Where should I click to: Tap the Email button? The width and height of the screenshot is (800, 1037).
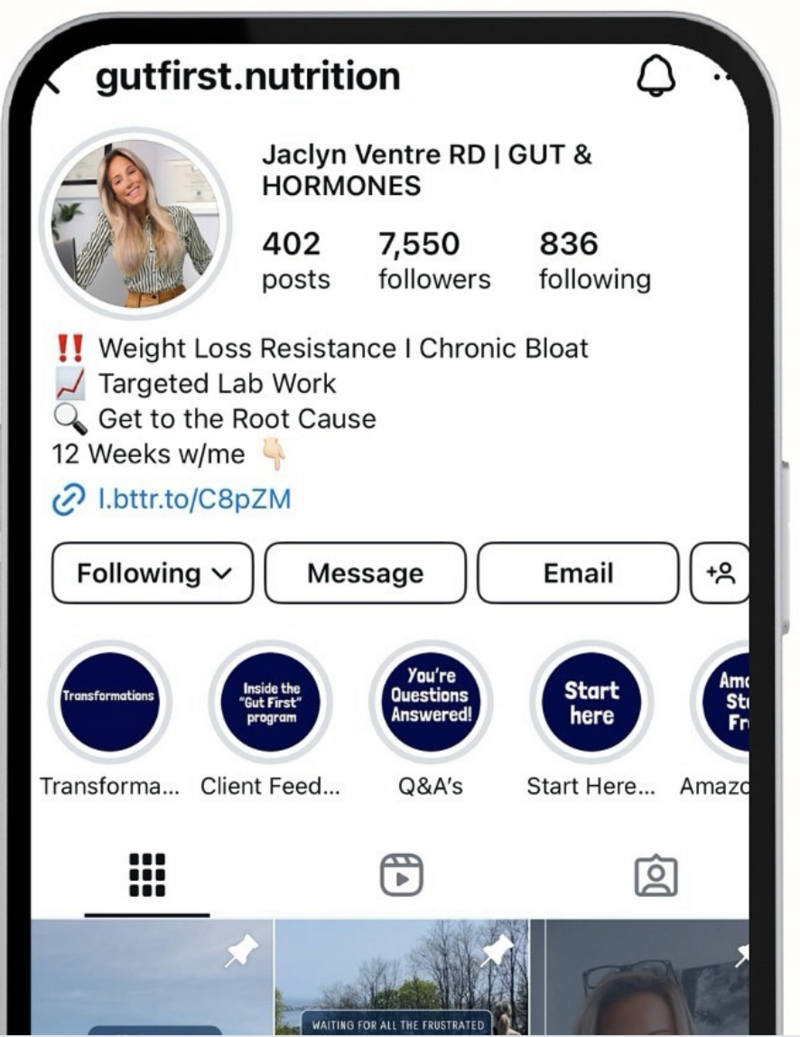coord(578,573)
